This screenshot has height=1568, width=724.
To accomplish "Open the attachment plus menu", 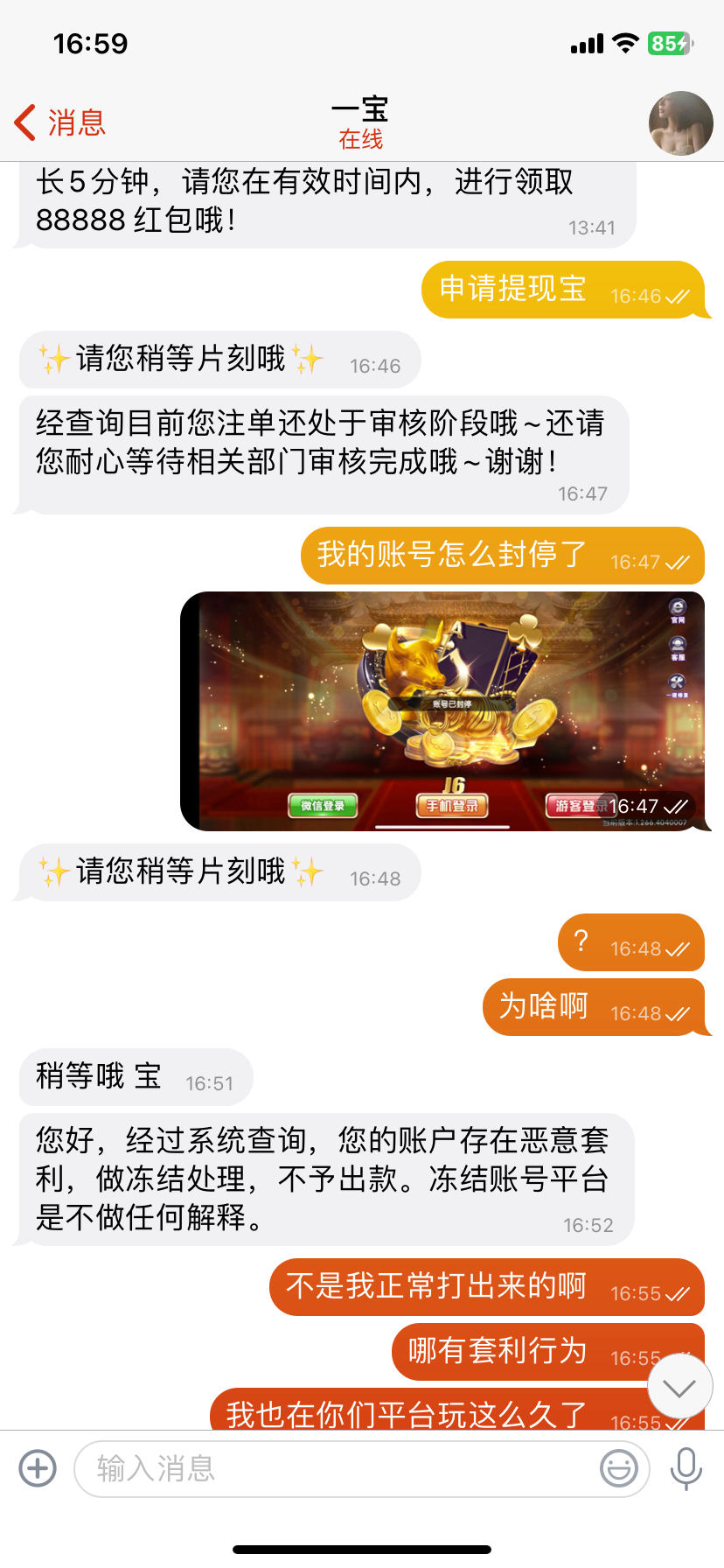I will coord(38,1467).
